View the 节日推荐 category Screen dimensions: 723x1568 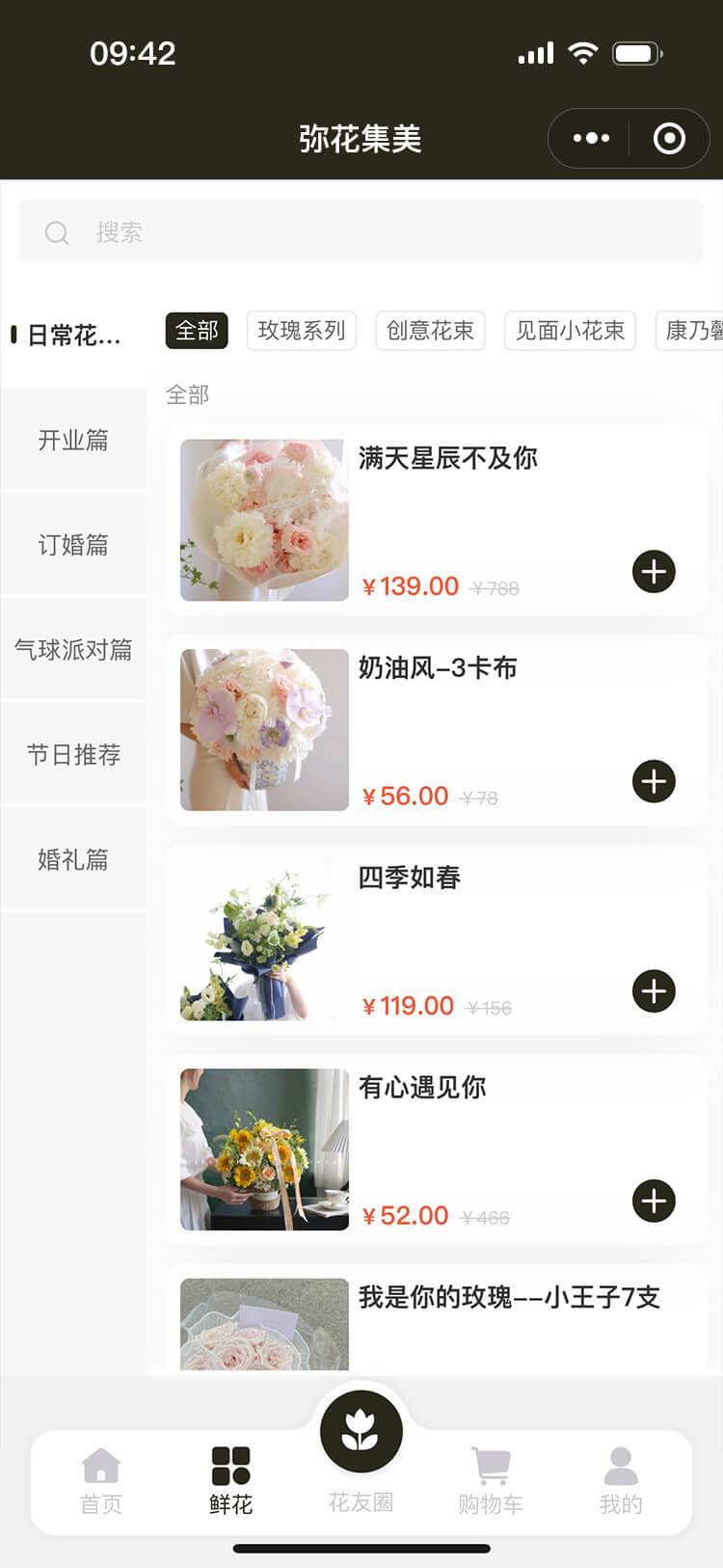point(73,755)
